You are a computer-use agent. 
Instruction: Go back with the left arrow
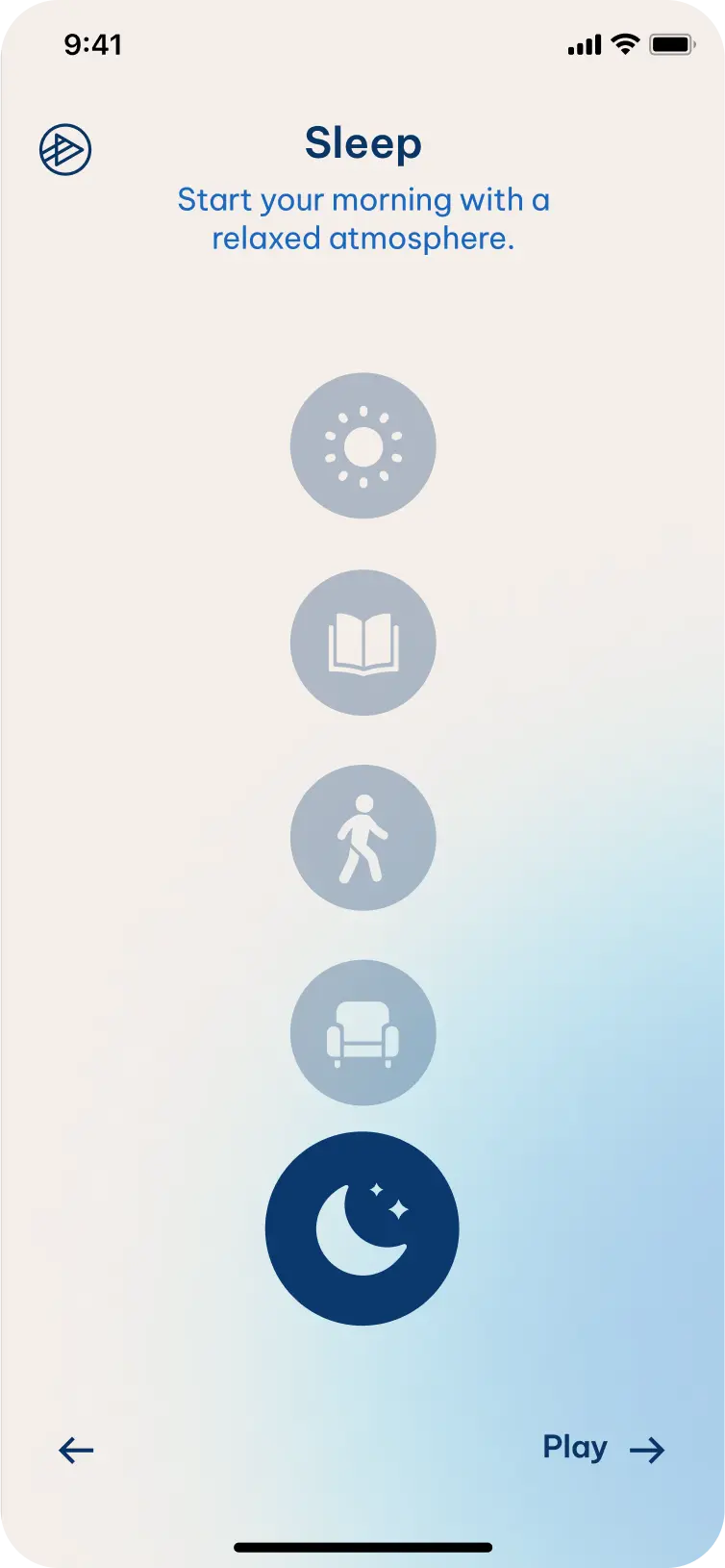[x=76, y=1450]
